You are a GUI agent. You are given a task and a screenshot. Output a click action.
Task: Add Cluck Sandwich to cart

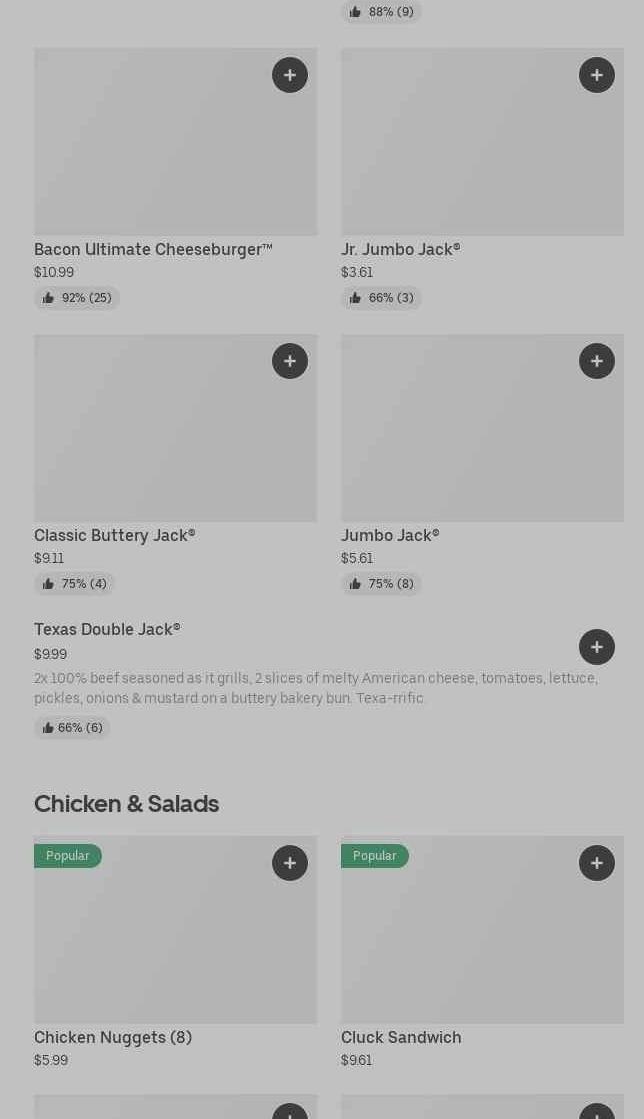pos(597,863)
